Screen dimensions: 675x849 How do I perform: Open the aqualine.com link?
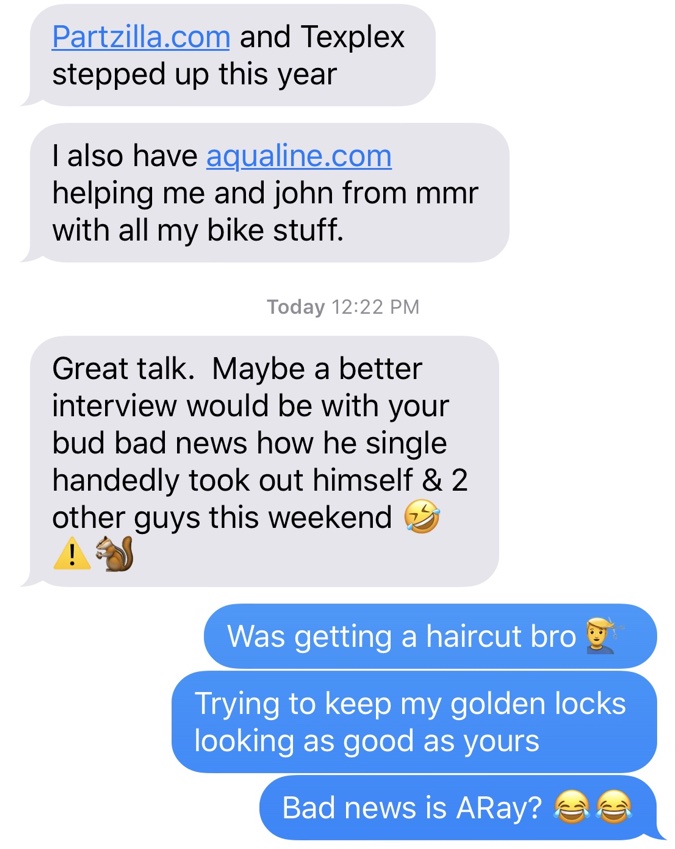[x=298, y=156]
